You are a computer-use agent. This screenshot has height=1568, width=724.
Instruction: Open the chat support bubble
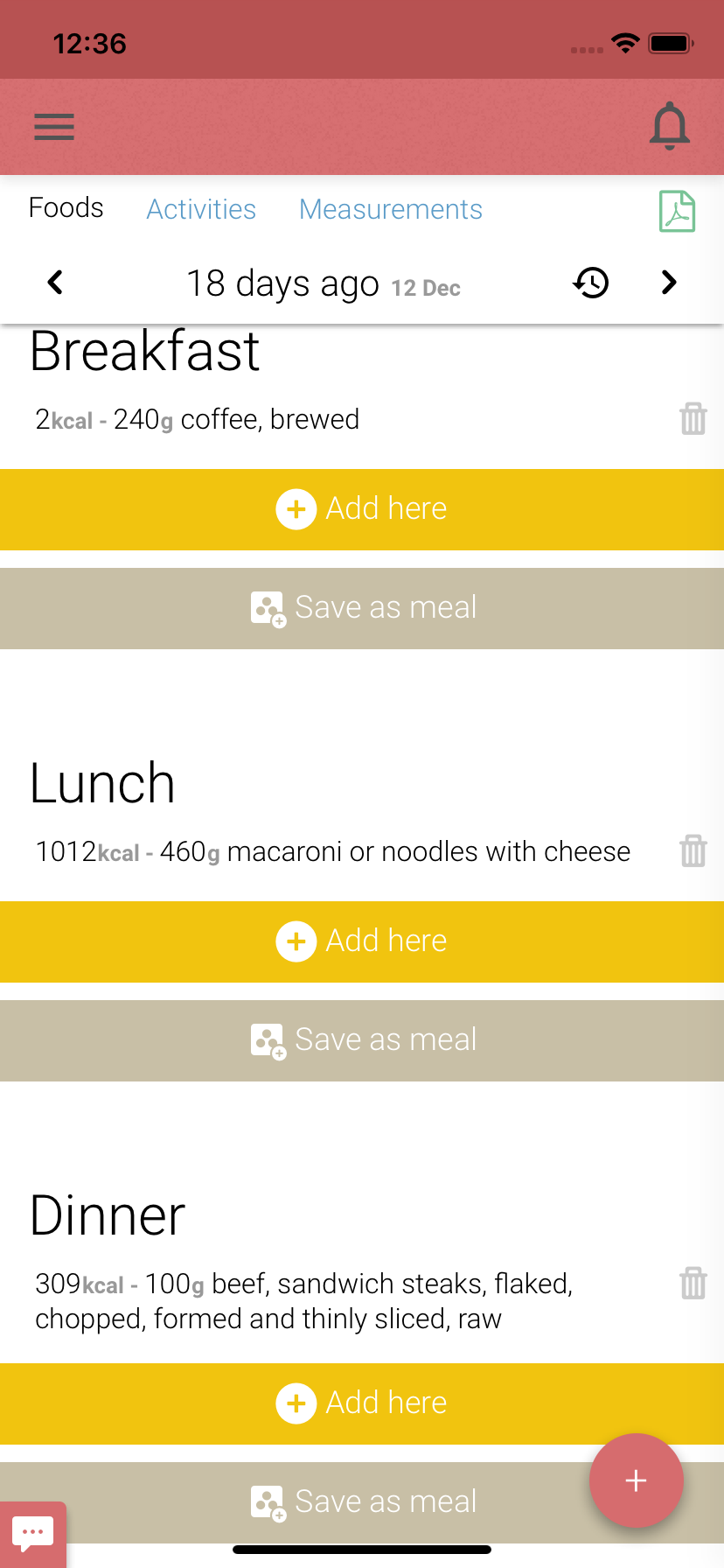[33, 1533]
